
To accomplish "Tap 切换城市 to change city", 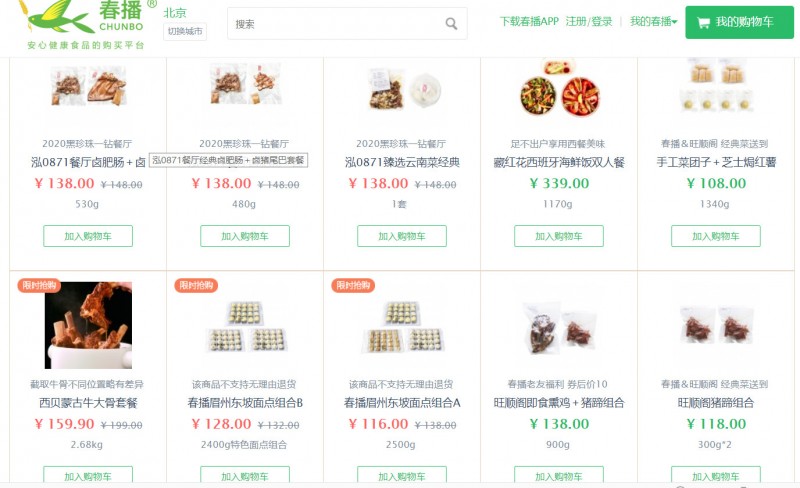I will click(185, 32).
